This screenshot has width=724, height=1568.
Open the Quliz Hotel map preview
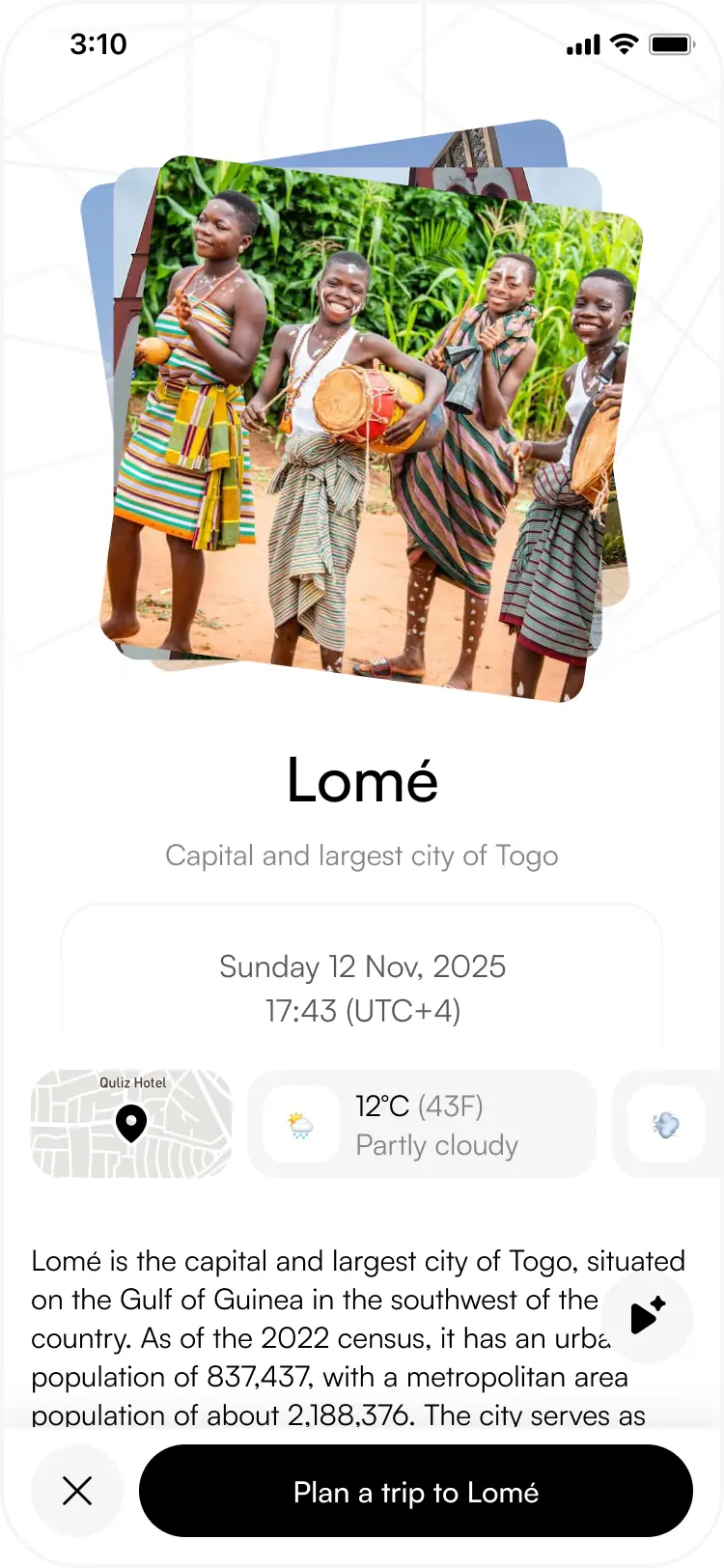click(x=131, y=1123)
